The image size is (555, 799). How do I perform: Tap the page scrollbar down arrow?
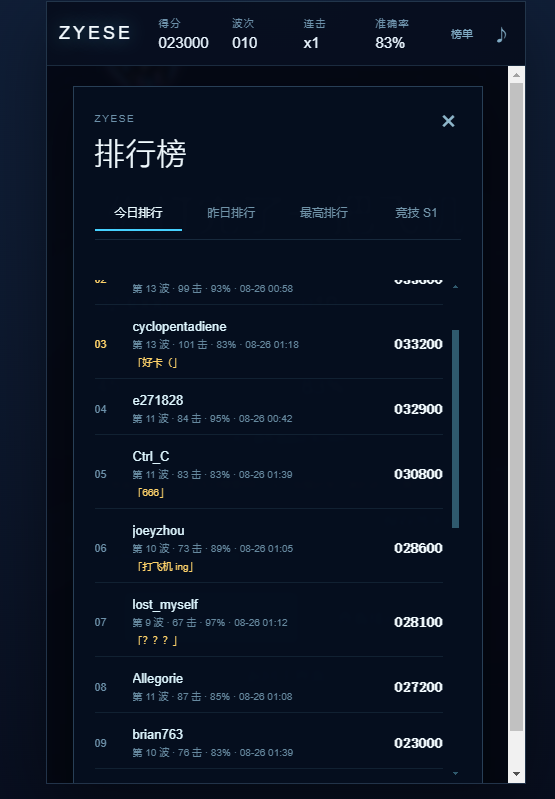click(x=516, y=774)
